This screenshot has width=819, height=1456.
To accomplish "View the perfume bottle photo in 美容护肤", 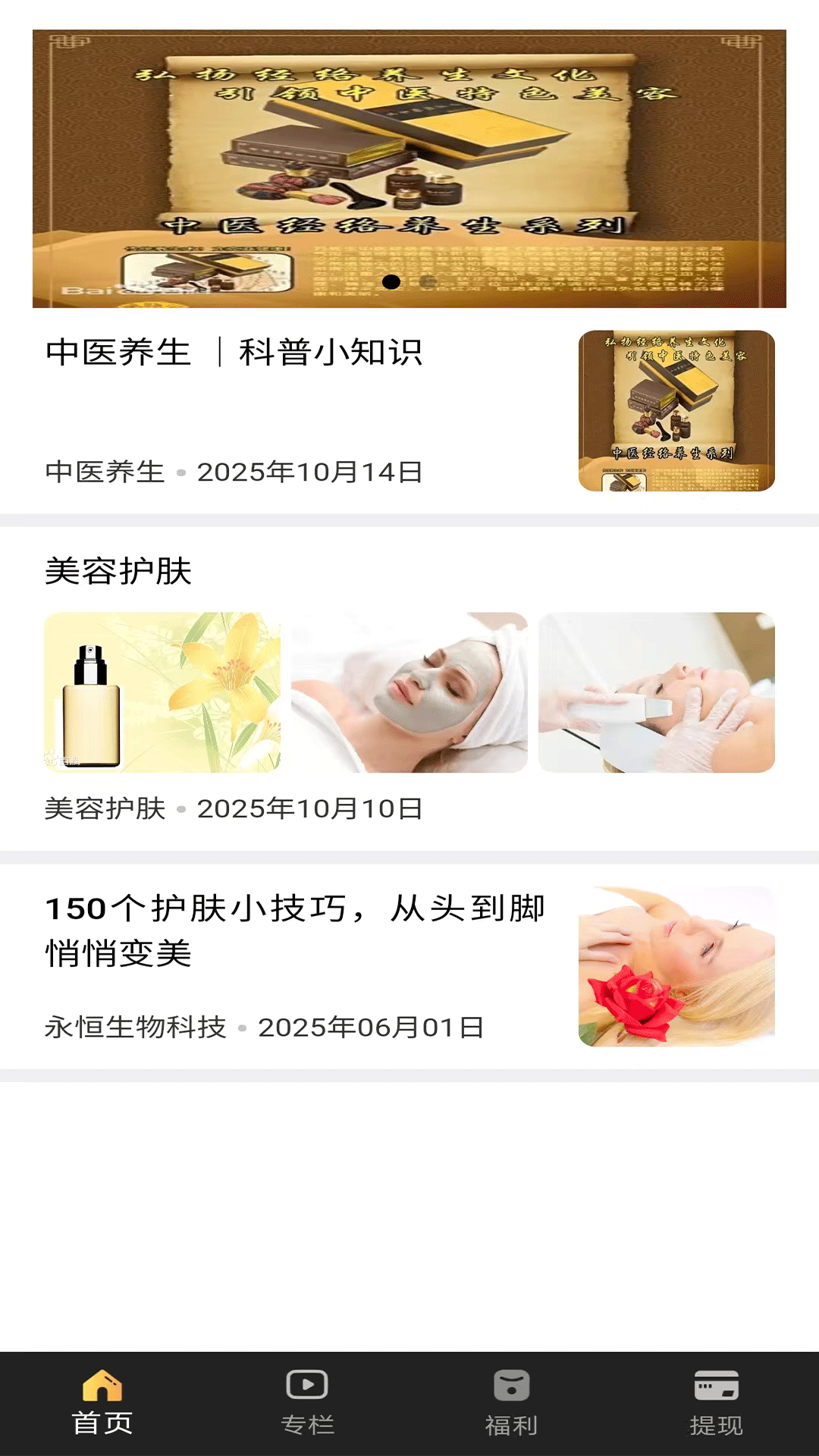I will [162, 692].
